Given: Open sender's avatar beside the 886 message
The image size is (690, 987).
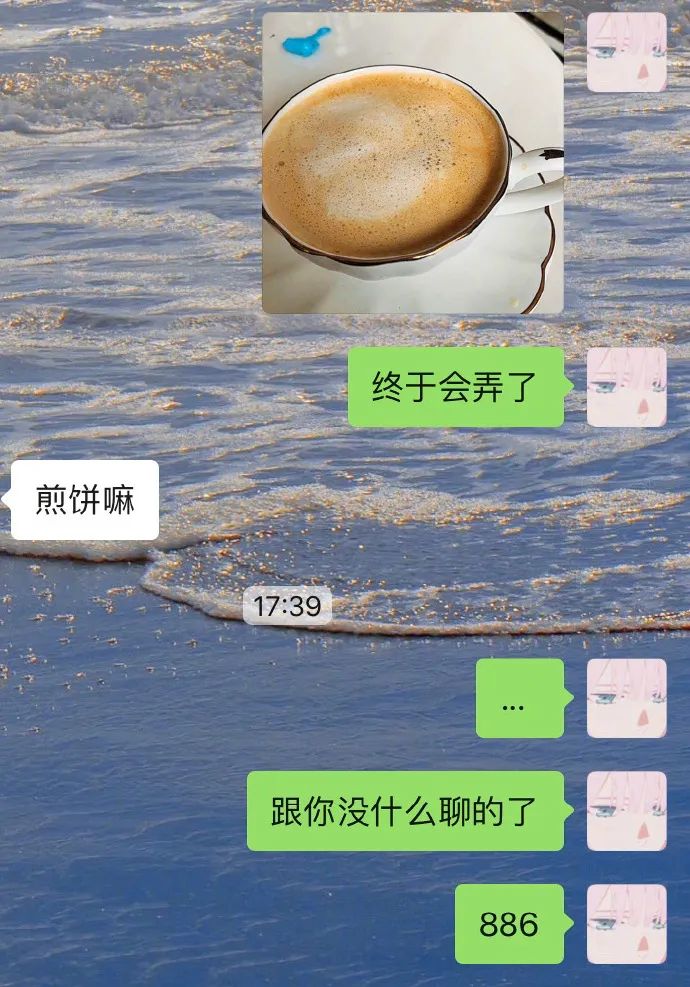Looking at the screenshot, I should [x=626, y=923].
